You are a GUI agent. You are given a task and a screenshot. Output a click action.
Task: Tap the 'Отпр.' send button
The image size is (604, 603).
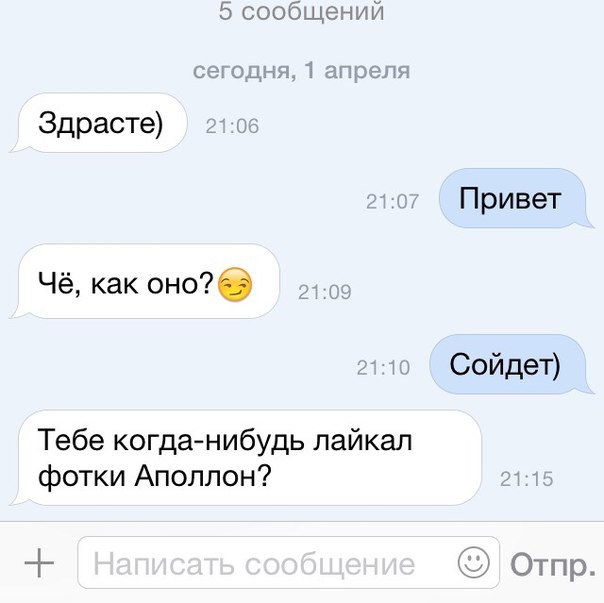coord(553,564)
